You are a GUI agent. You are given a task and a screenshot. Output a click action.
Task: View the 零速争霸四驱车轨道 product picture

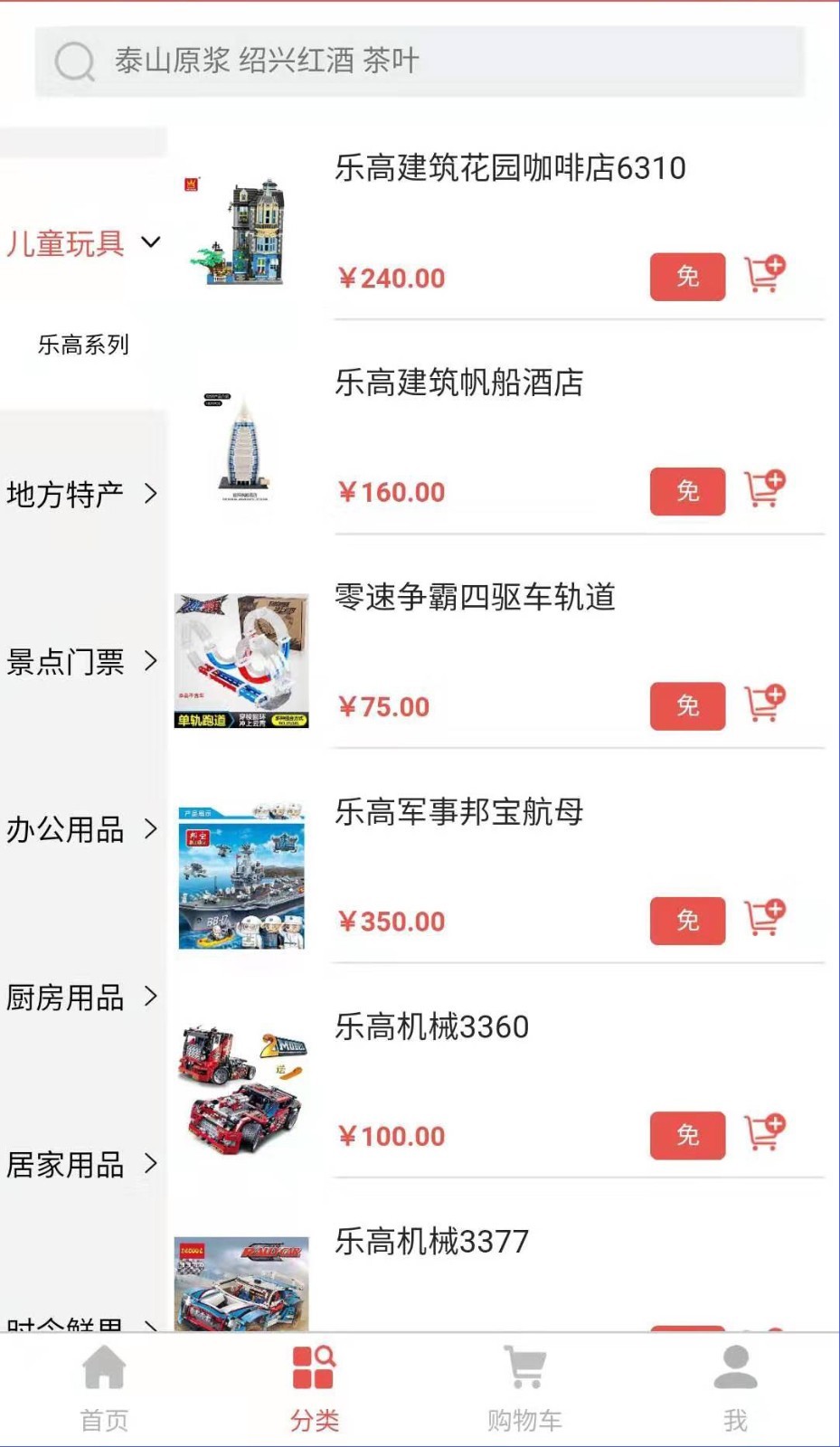241,661
